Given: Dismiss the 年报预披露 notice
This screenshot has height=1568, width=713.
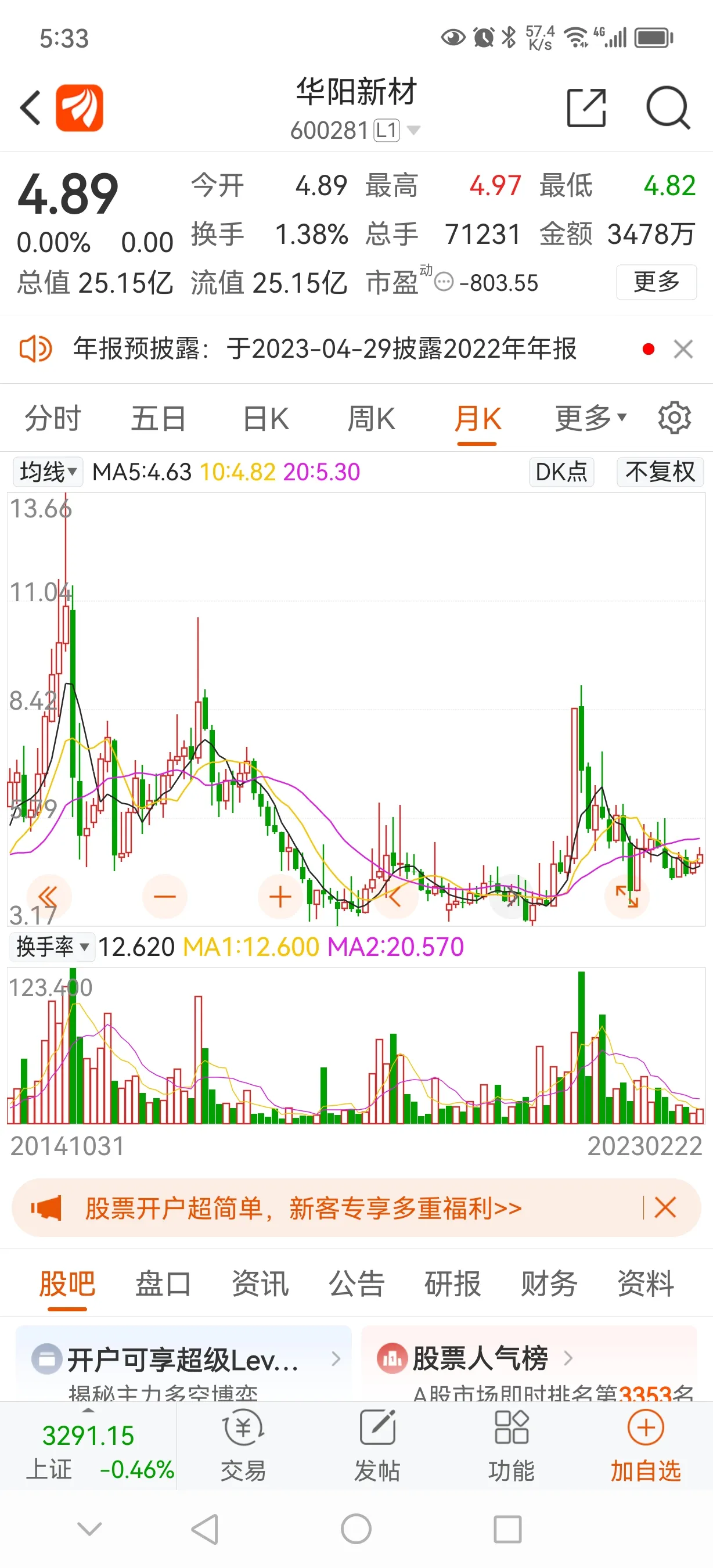Looking at the screenshot, I should tap(683, 350).
